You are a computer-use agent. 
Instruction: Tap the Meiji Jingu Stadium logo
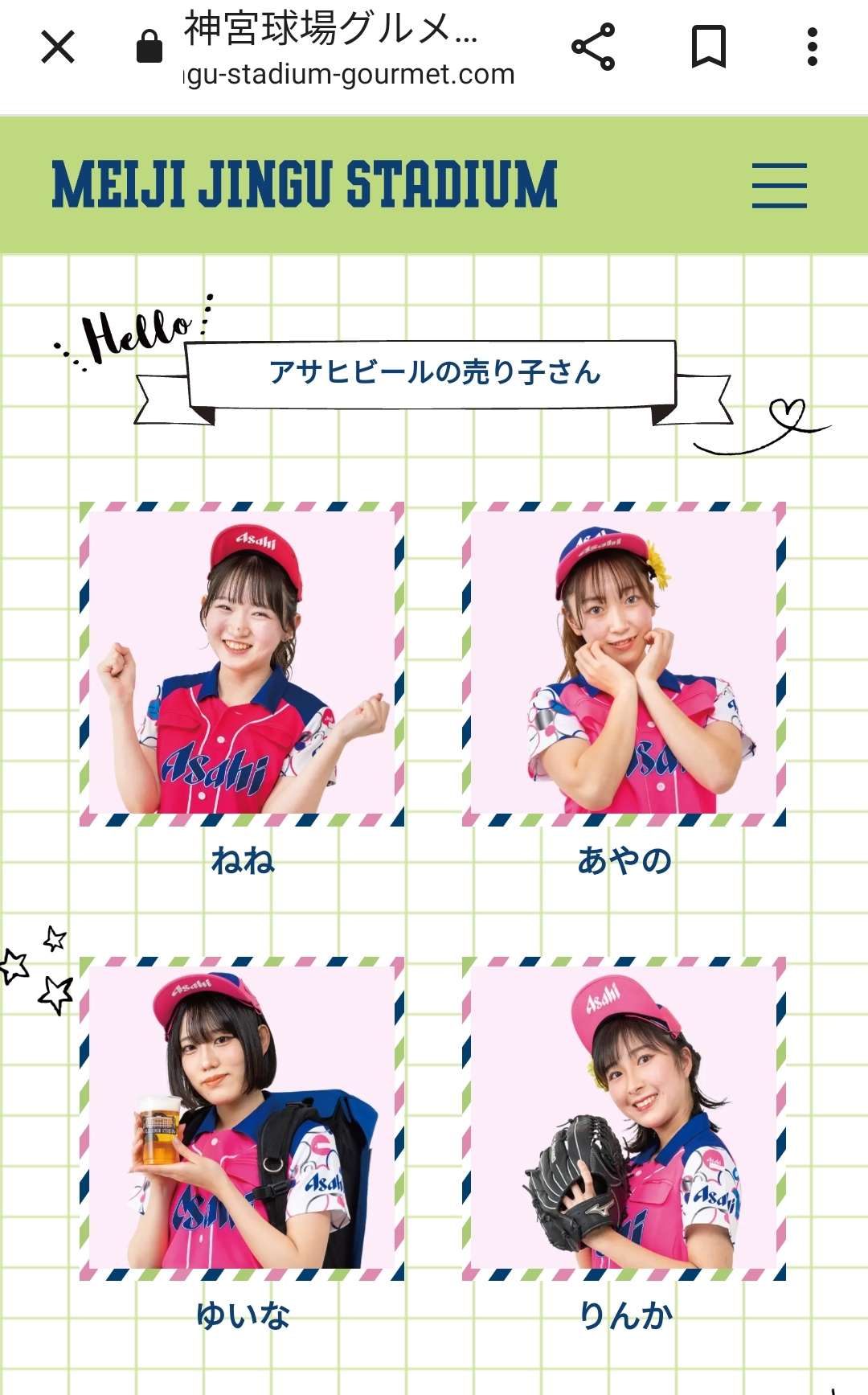pyautogui.click(x=305, y=185)
